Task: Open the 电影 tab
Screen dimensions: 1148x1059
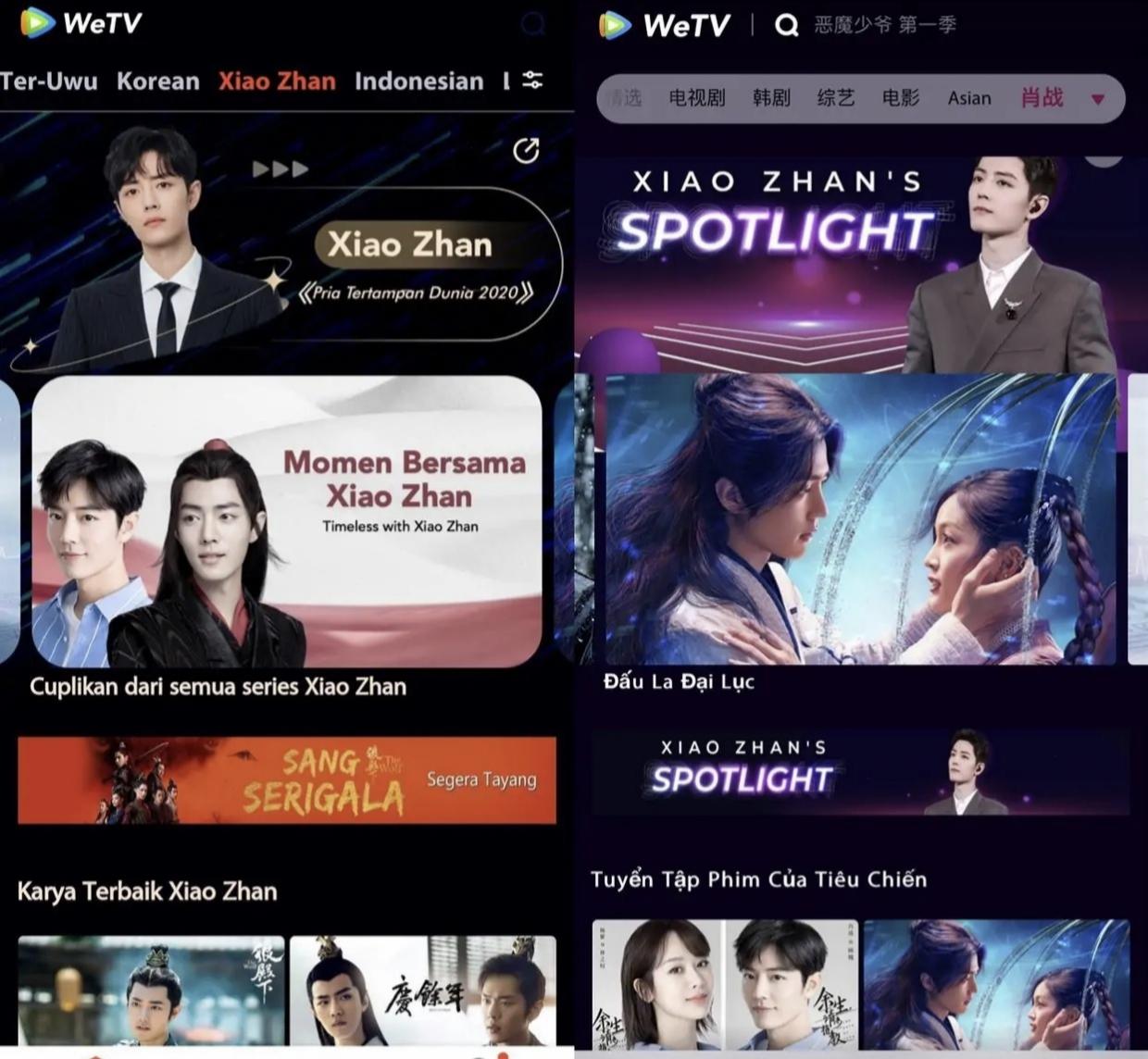Action: 901,98
